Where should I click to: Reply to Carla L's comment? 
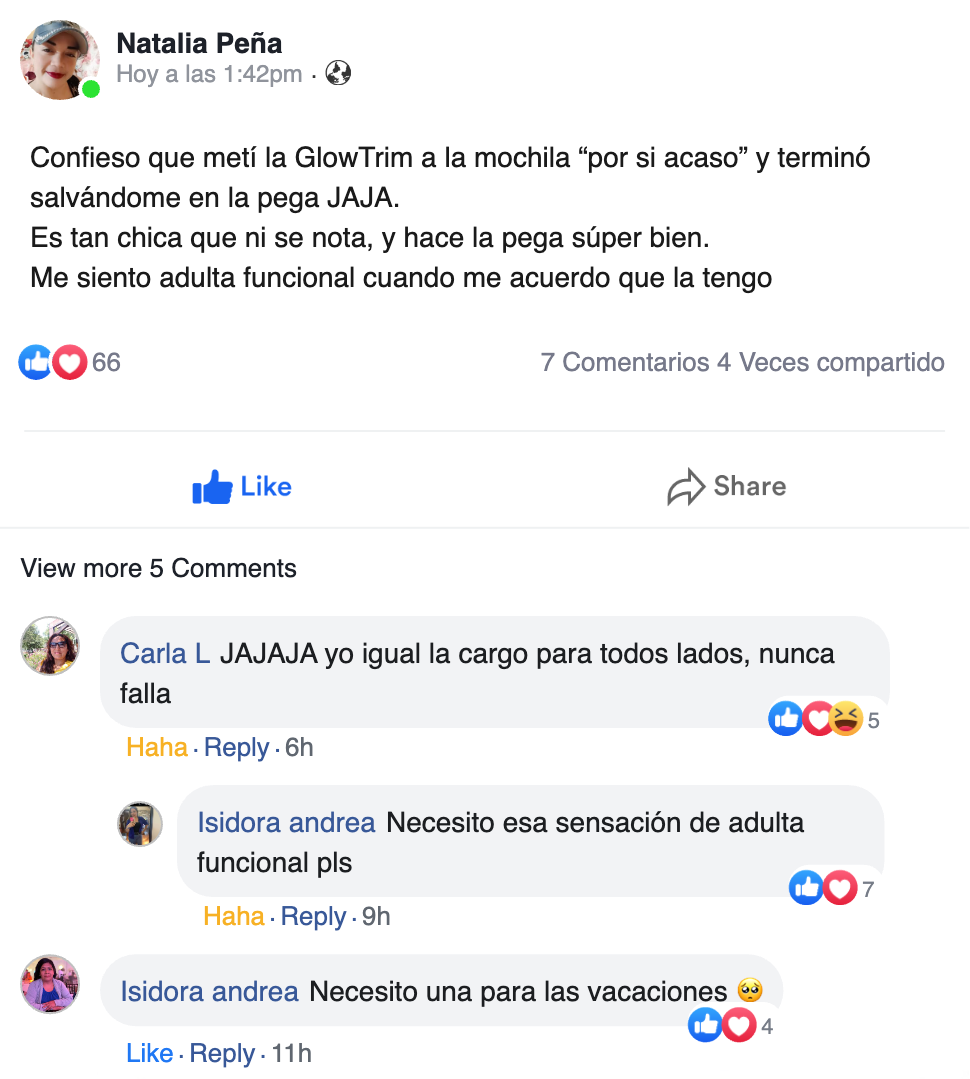[x=236, y=747]
